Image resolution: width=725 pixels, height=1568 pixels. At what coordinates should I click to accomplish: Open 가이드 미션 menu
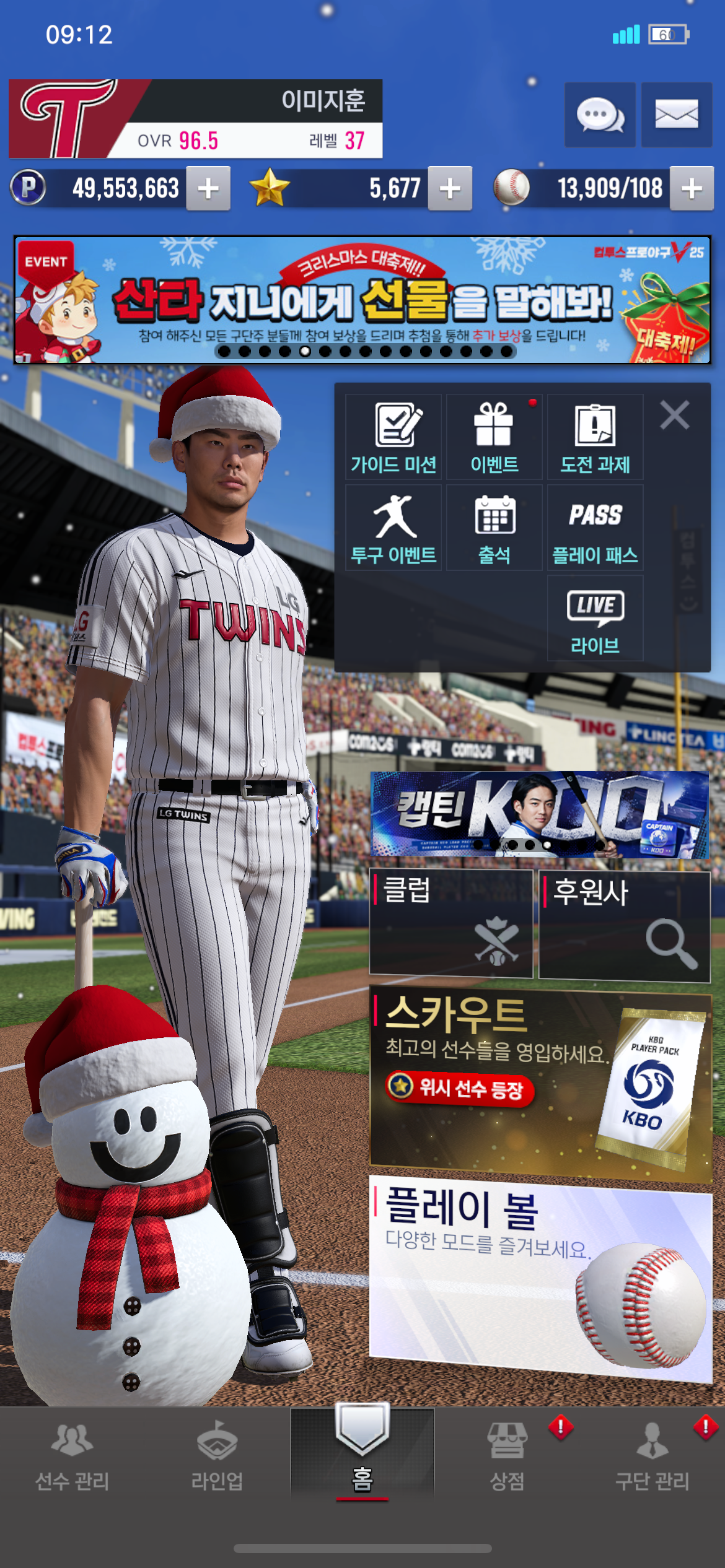tap(393, 437)
